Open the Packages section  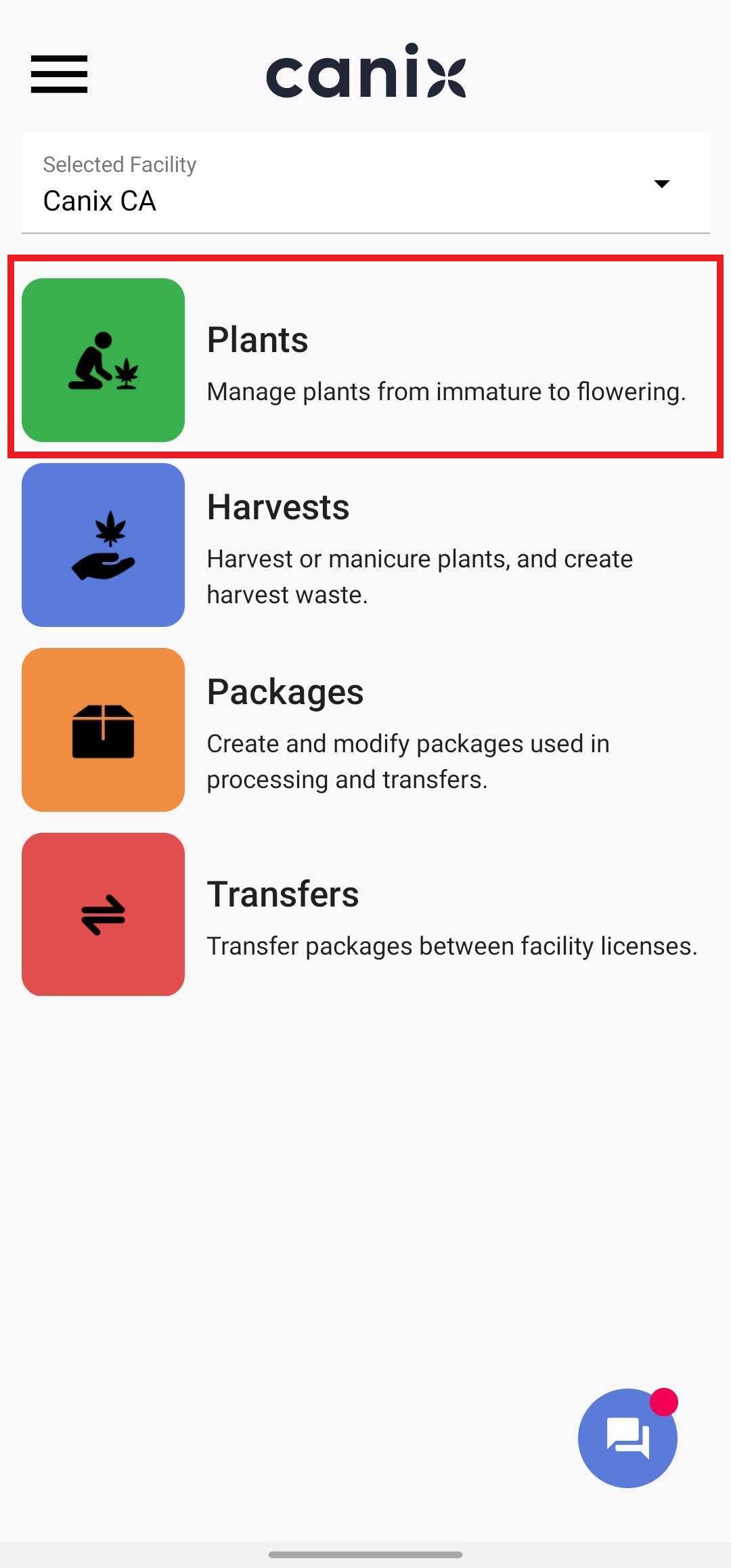tap(365, 730)
